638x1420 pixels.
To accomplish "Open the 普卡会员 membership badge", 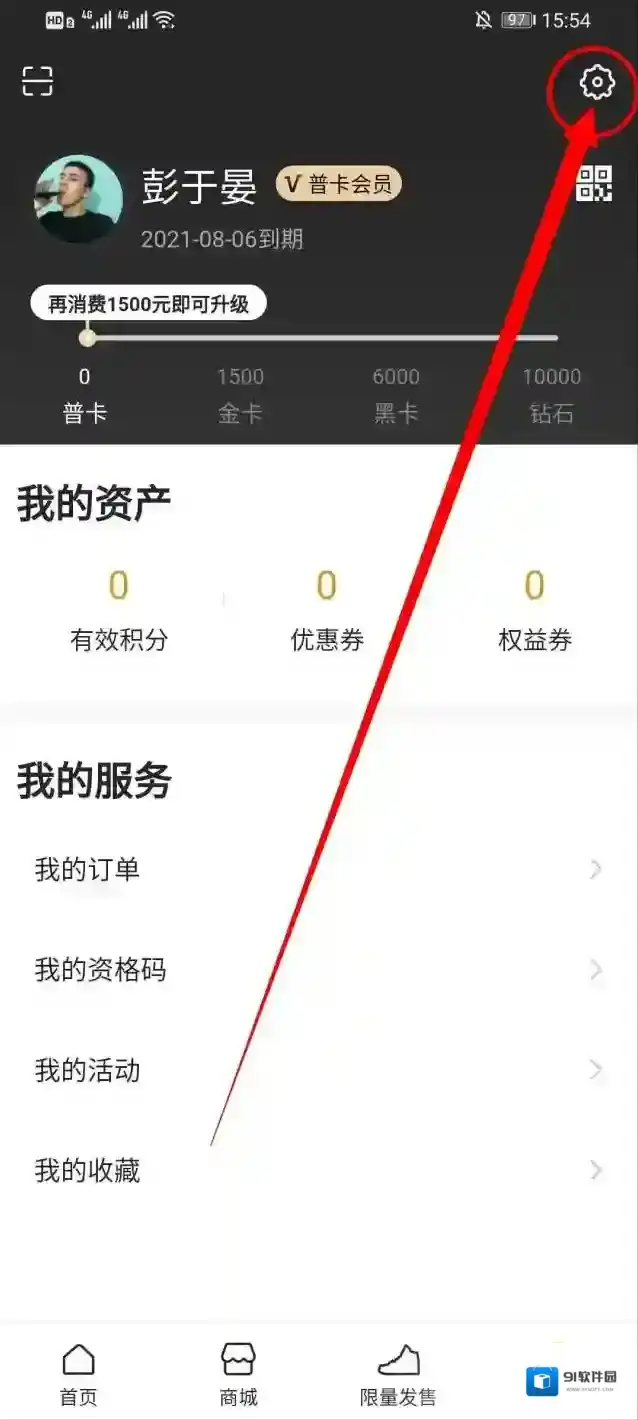I will coord(340,184).
